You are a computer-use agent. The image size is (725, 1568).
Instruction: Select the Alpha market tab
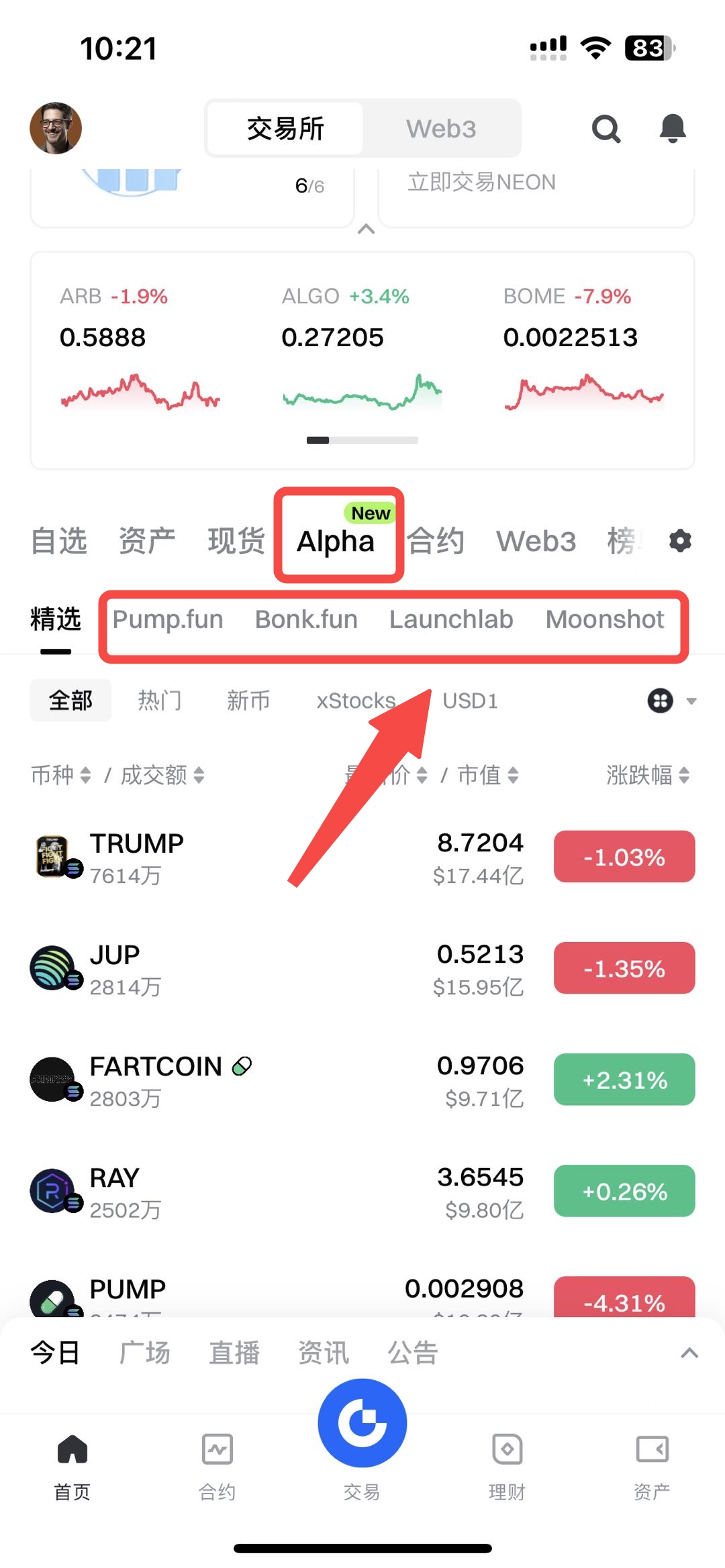pyautogui.click(x=336, y=541)
